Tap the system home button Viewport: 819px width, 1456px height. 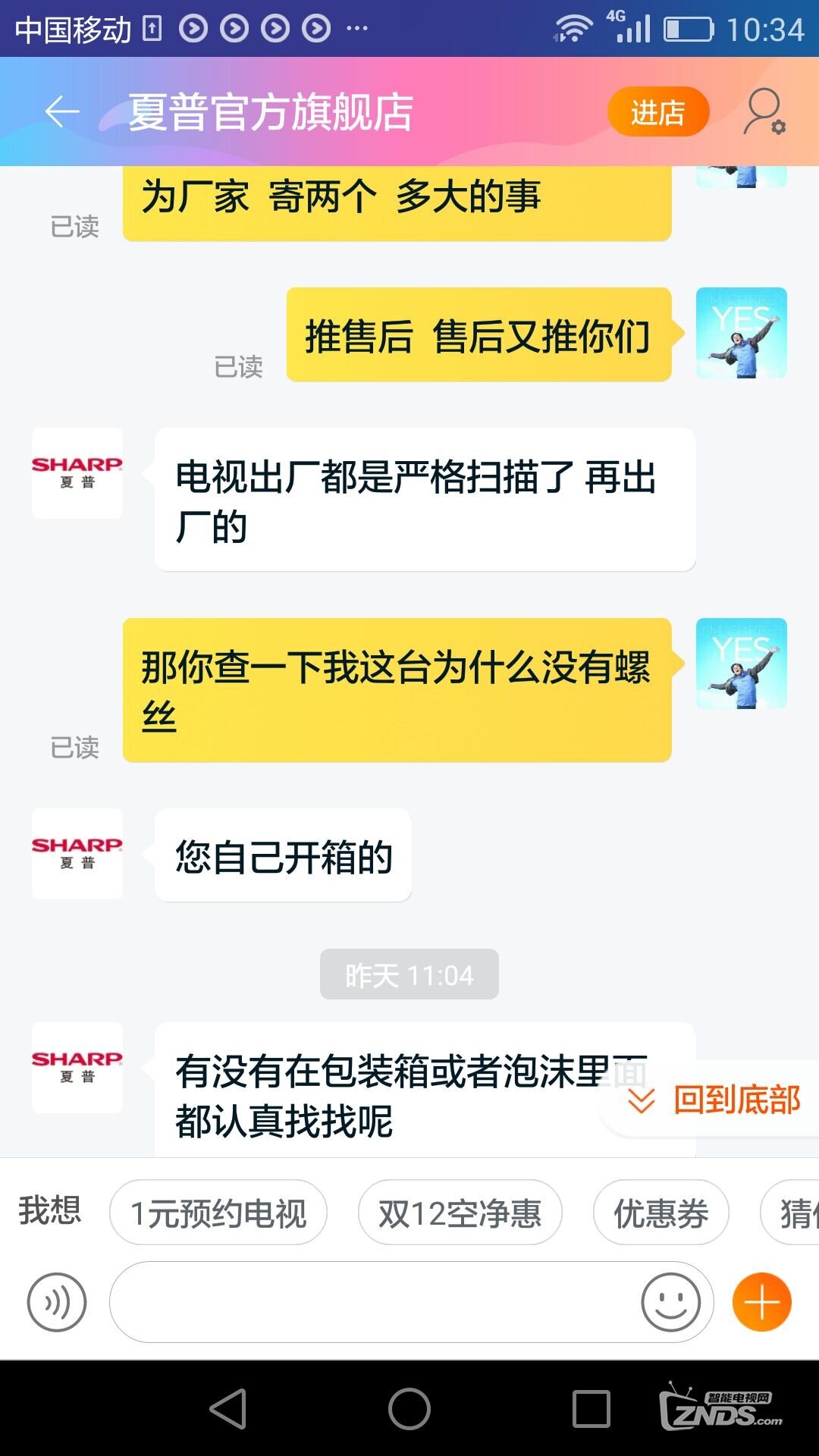coord(409,1409)
